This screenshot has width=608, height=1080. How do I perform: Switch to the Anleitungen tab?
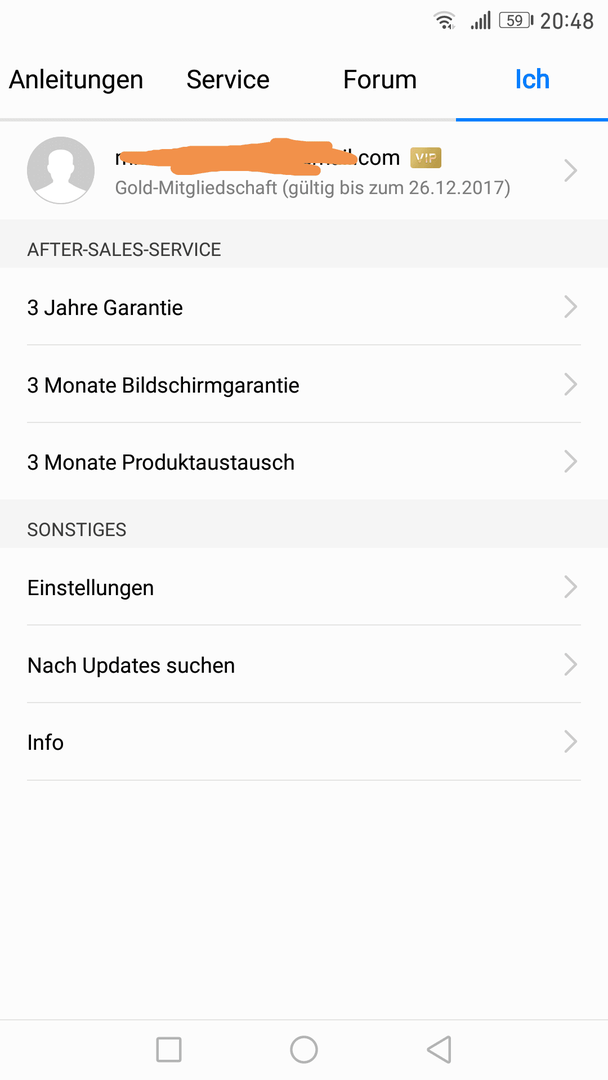76,80
